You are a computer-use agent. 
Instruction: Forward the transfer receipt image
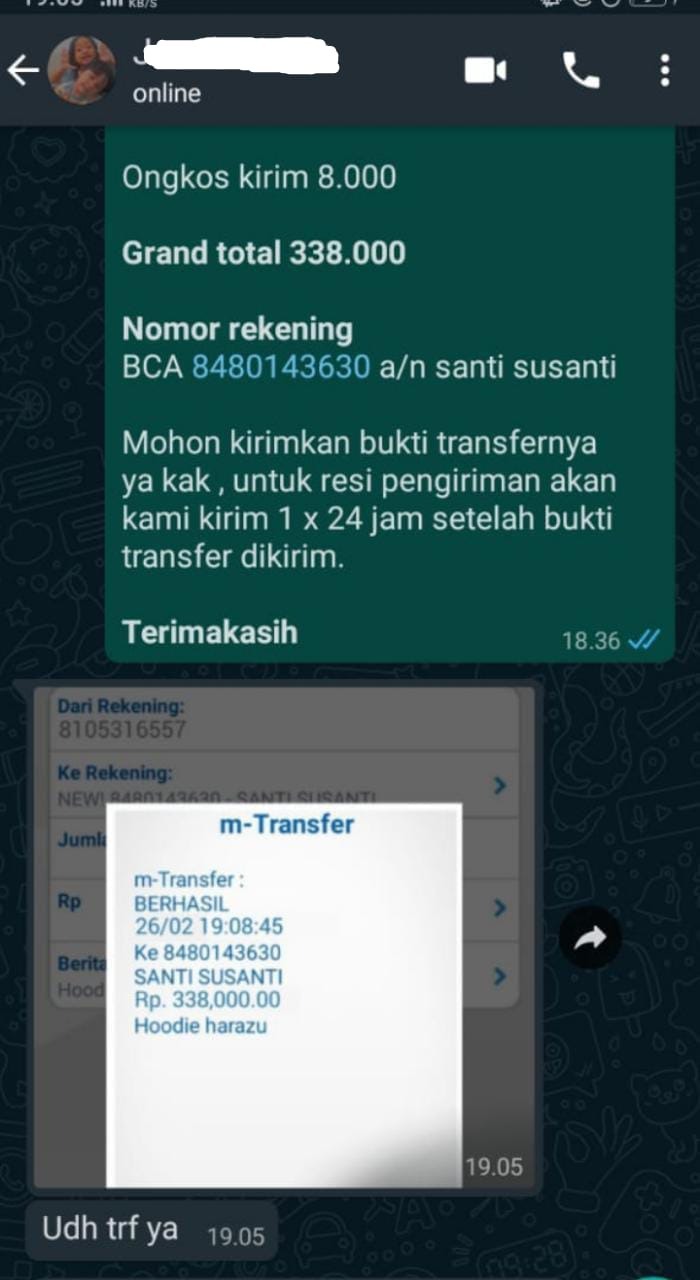(590, 937)
